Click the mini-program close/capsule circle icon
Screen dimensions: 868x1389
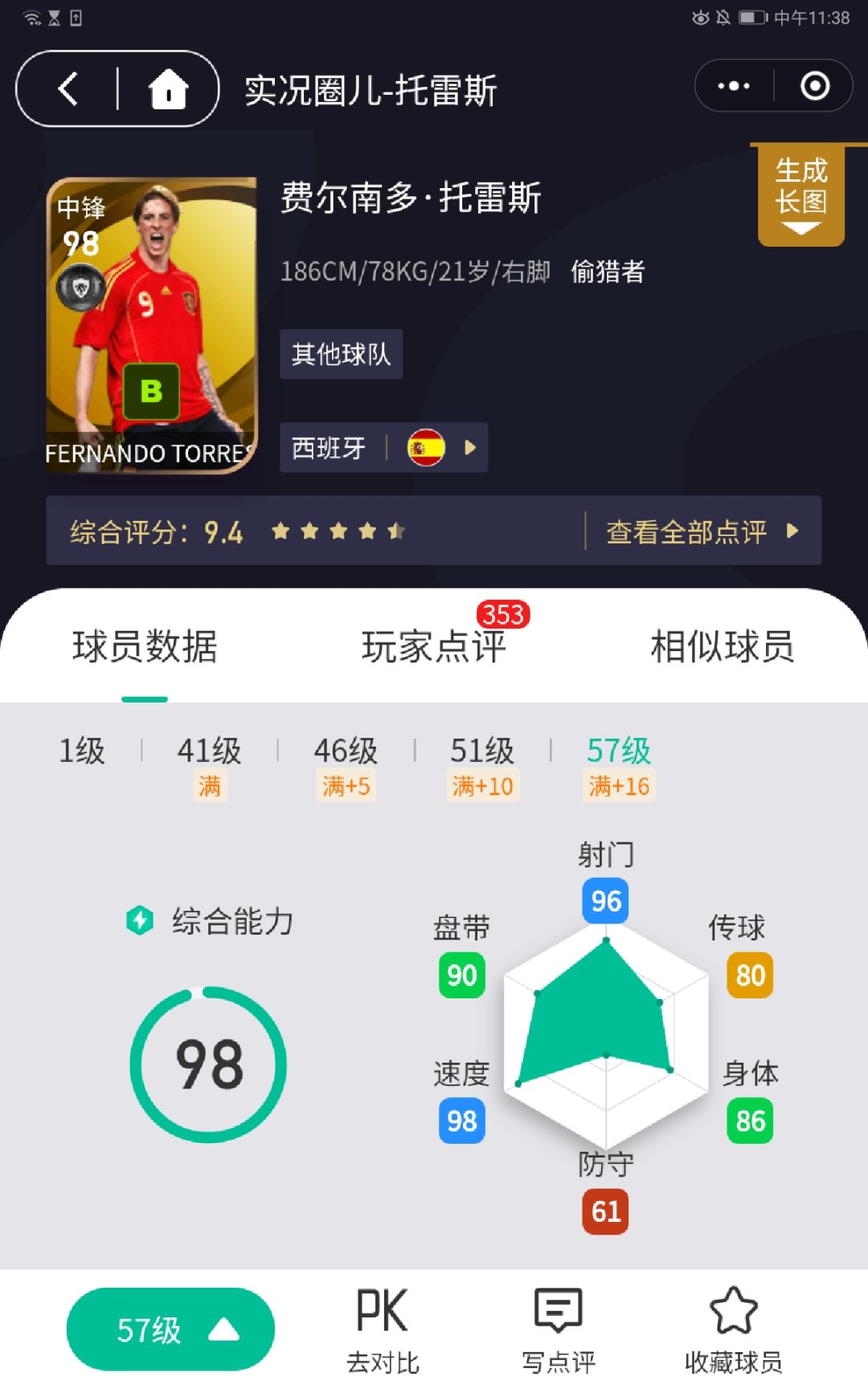(813, 84)
